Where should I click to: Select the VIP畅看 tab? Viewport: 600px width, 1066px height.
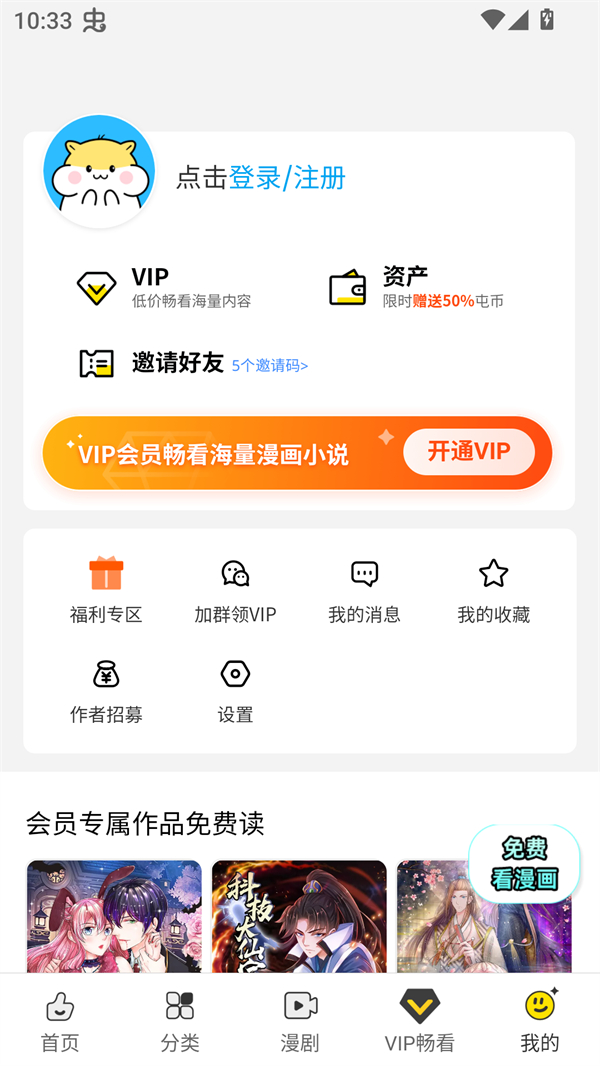[420, 1020]
